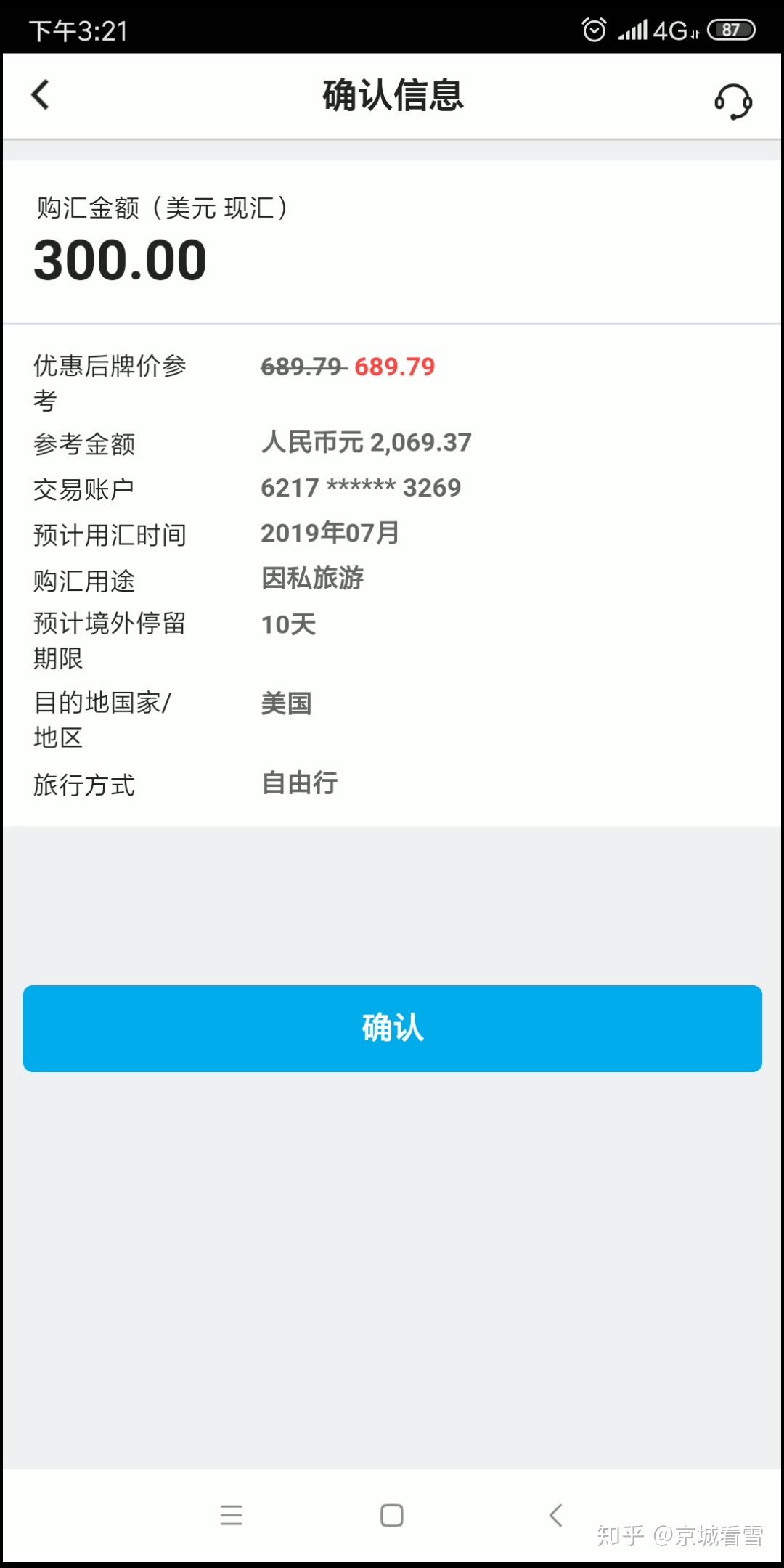Select the masked account 6217 ****** 3269
This screenshot has height=1568, width=784.
pyautogui.click(x=361, y=487)
